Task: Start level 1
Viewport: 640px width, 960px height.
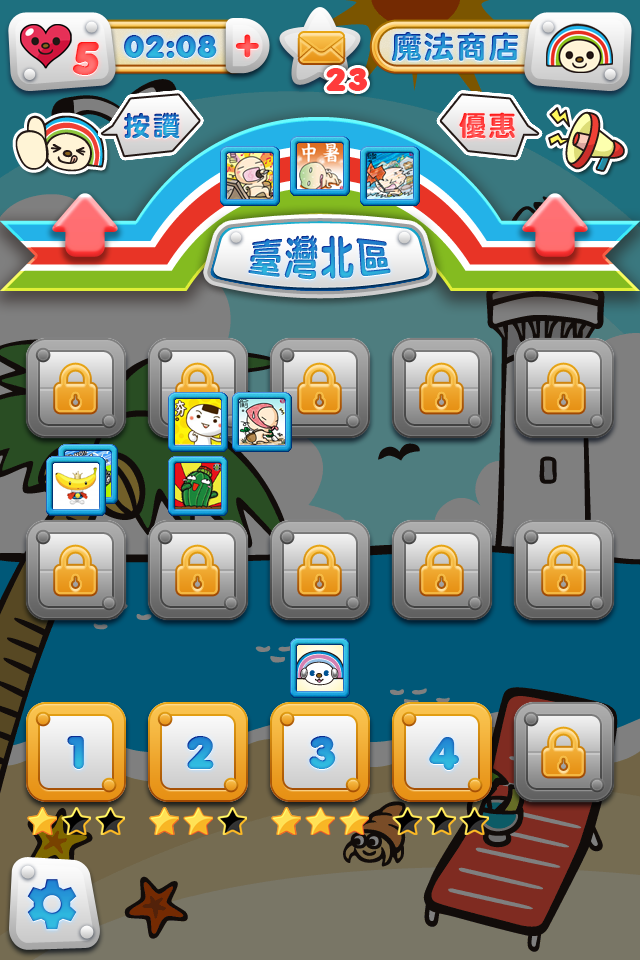Action: click(x=76, y=752)
